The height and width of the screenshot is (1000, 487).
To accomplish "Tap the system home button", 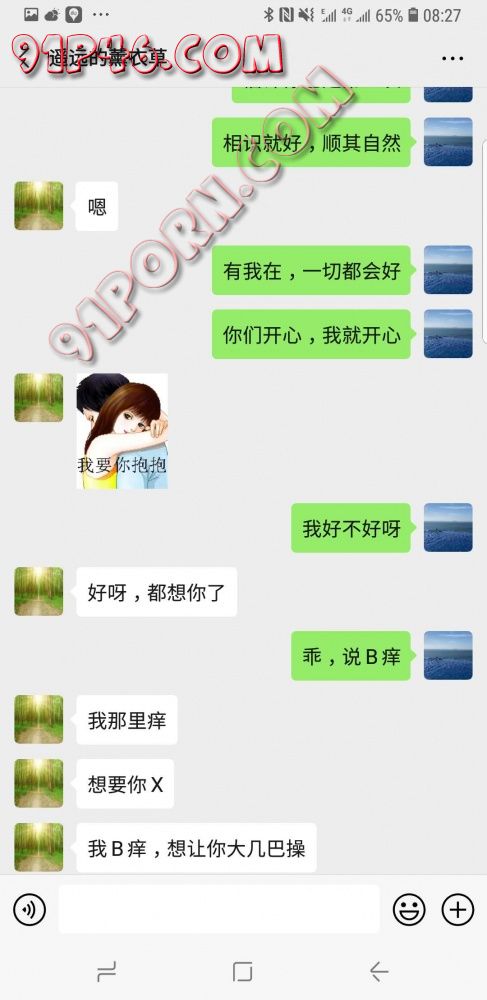I will click(243, 972).
